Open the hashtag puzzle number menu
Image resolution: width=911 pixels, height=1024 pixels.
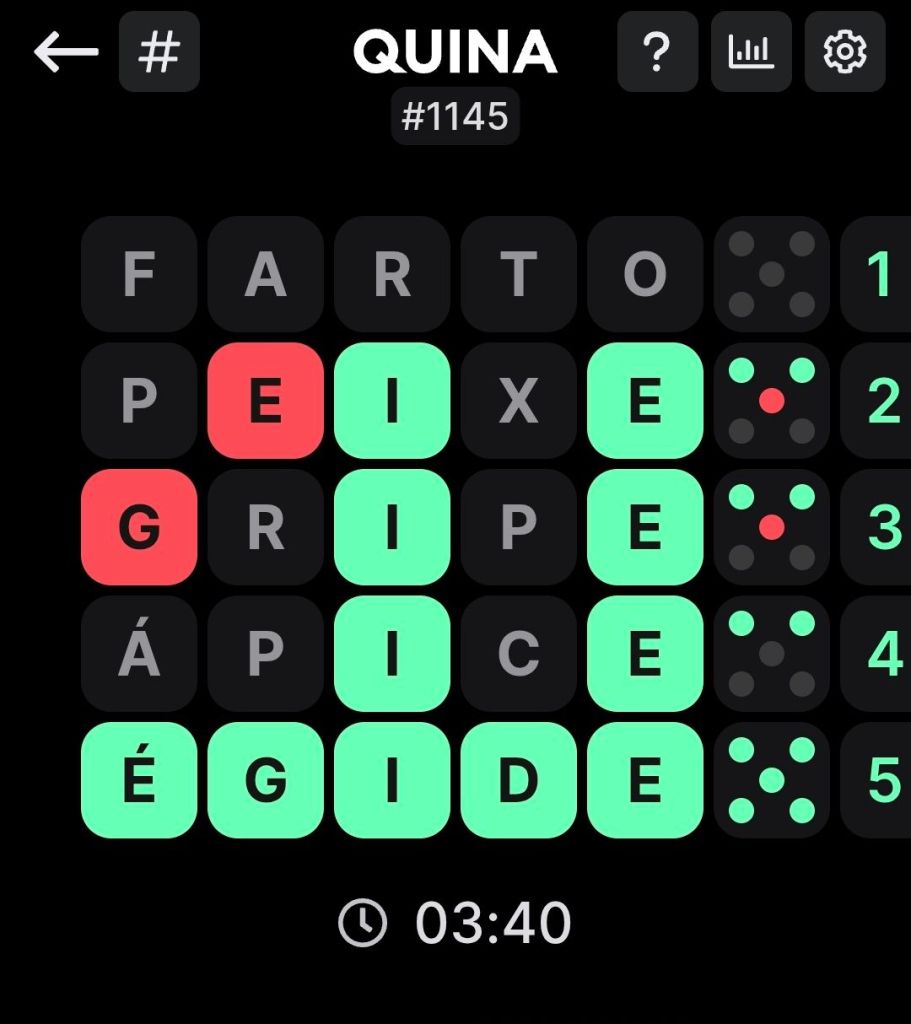click(159, 52)
